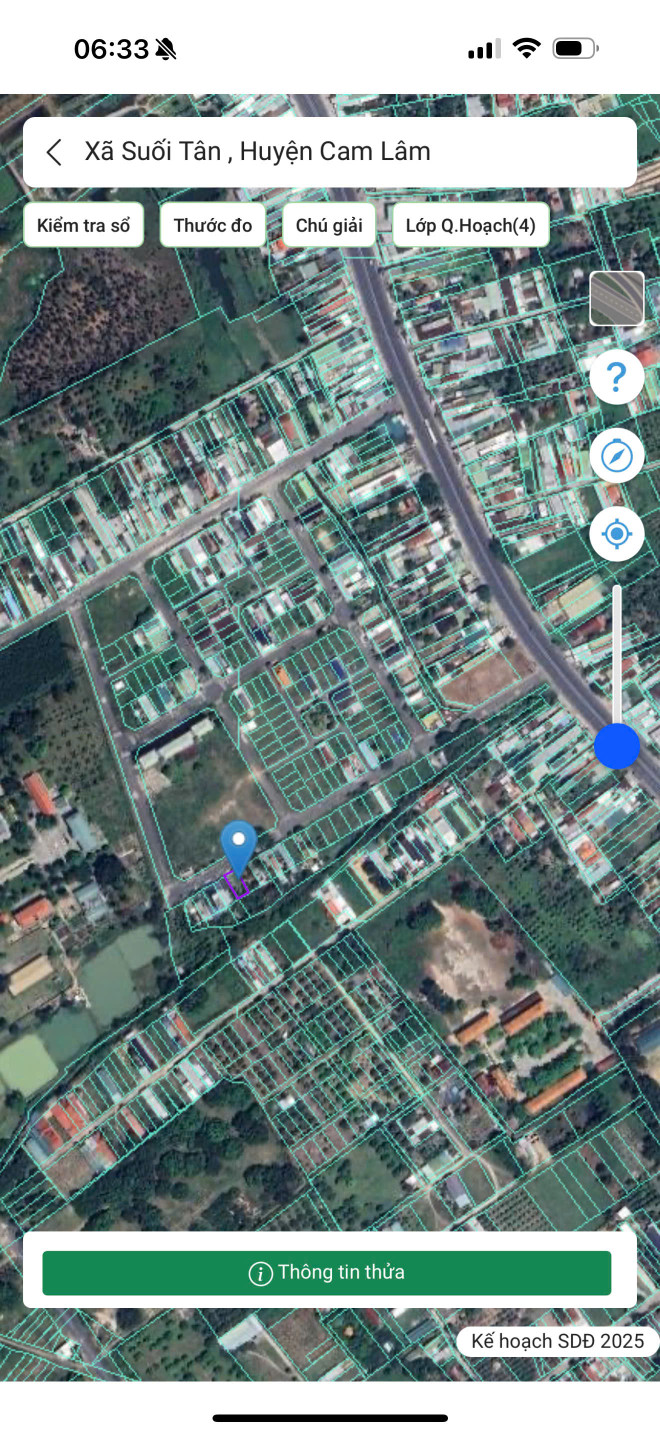This screenshot has height=1434, width=660.
Task: Switch the map base layer thumbnail
Action: (x=616, y=299)
